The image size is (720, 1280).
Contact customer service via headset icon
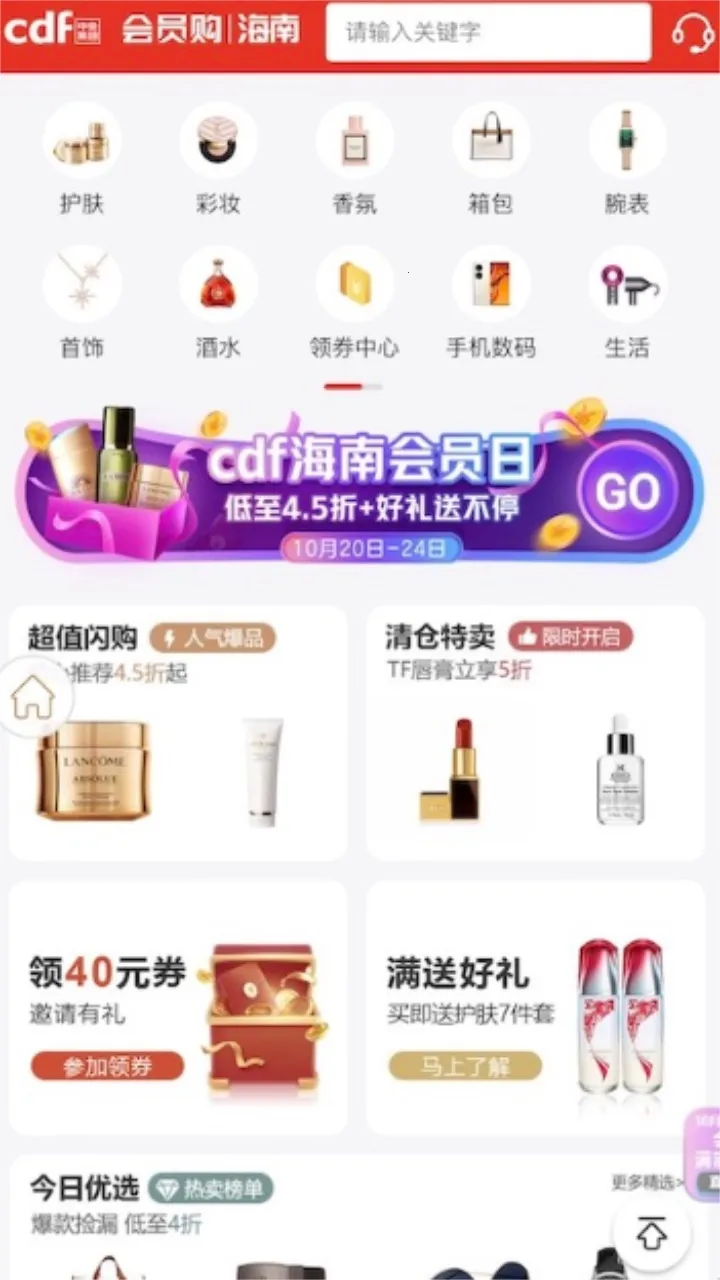692,32
